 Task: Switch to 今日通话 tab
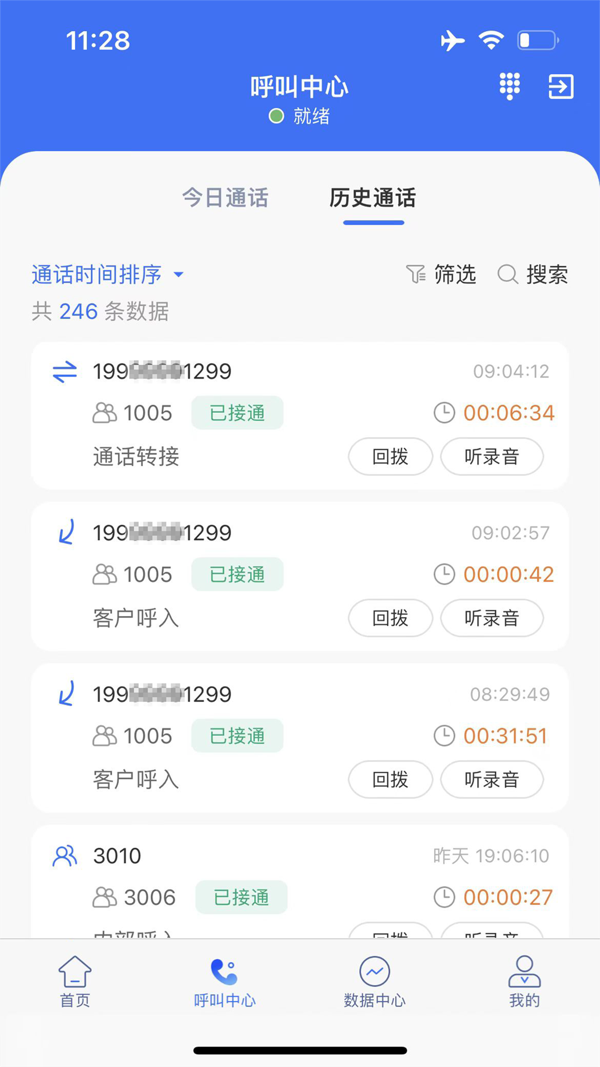pos(225,198)
